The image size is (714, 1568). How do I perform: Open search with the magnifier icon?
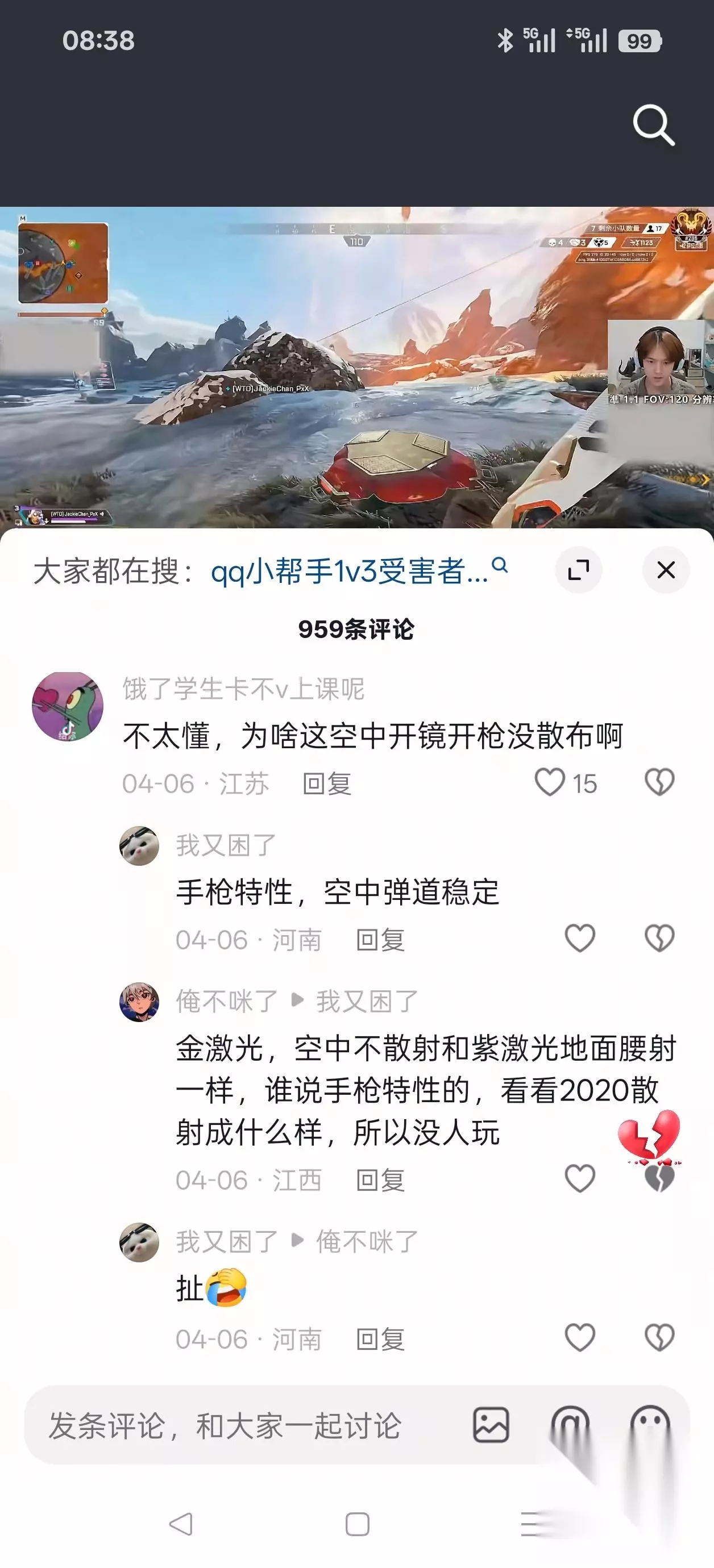coord(654,126)
